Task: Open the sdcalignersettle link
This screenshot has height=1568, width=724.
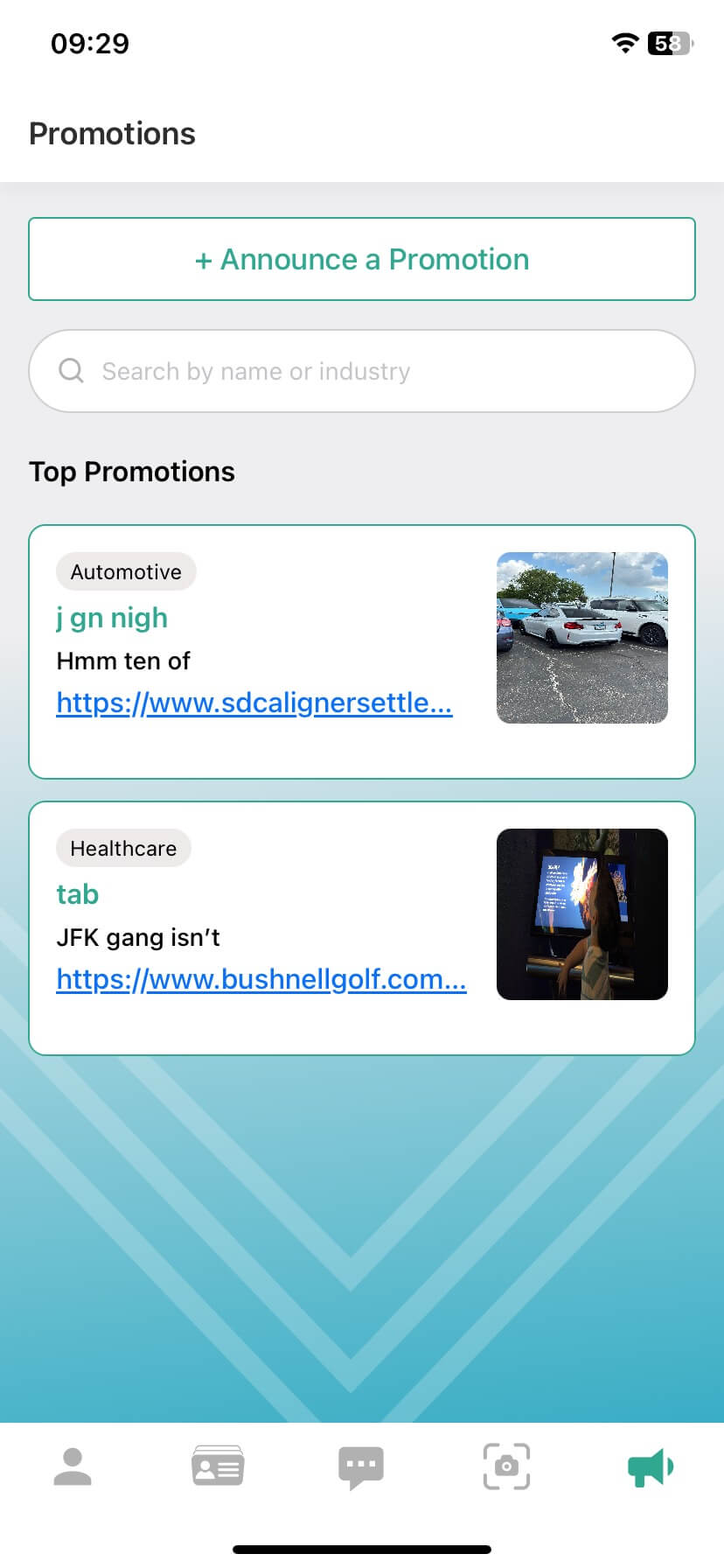Action: pos(254,703)
